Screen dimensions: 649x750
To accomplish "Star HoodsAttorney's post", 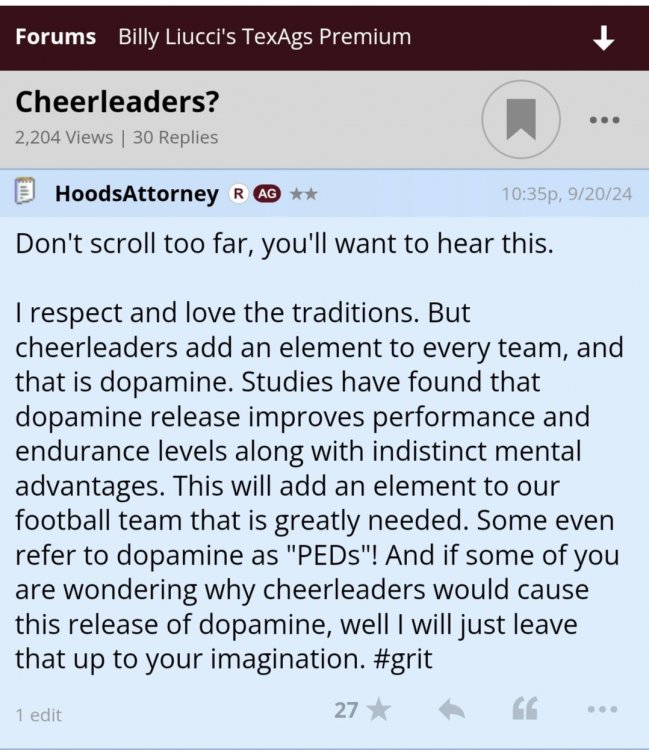I will pyautogui.click(x=378, y=710).
